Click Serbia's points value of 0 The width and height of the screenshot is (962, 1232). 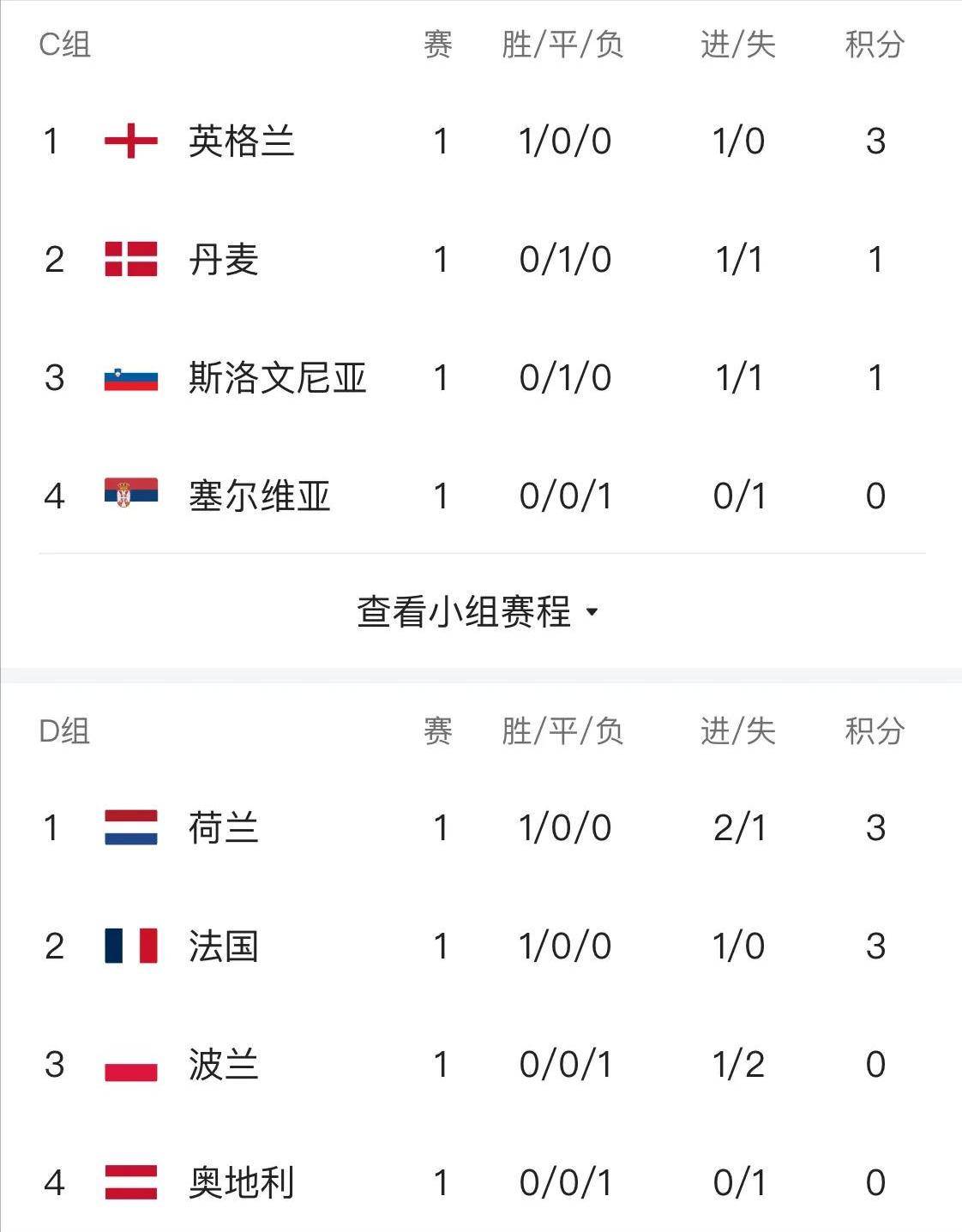coord(876,495)
